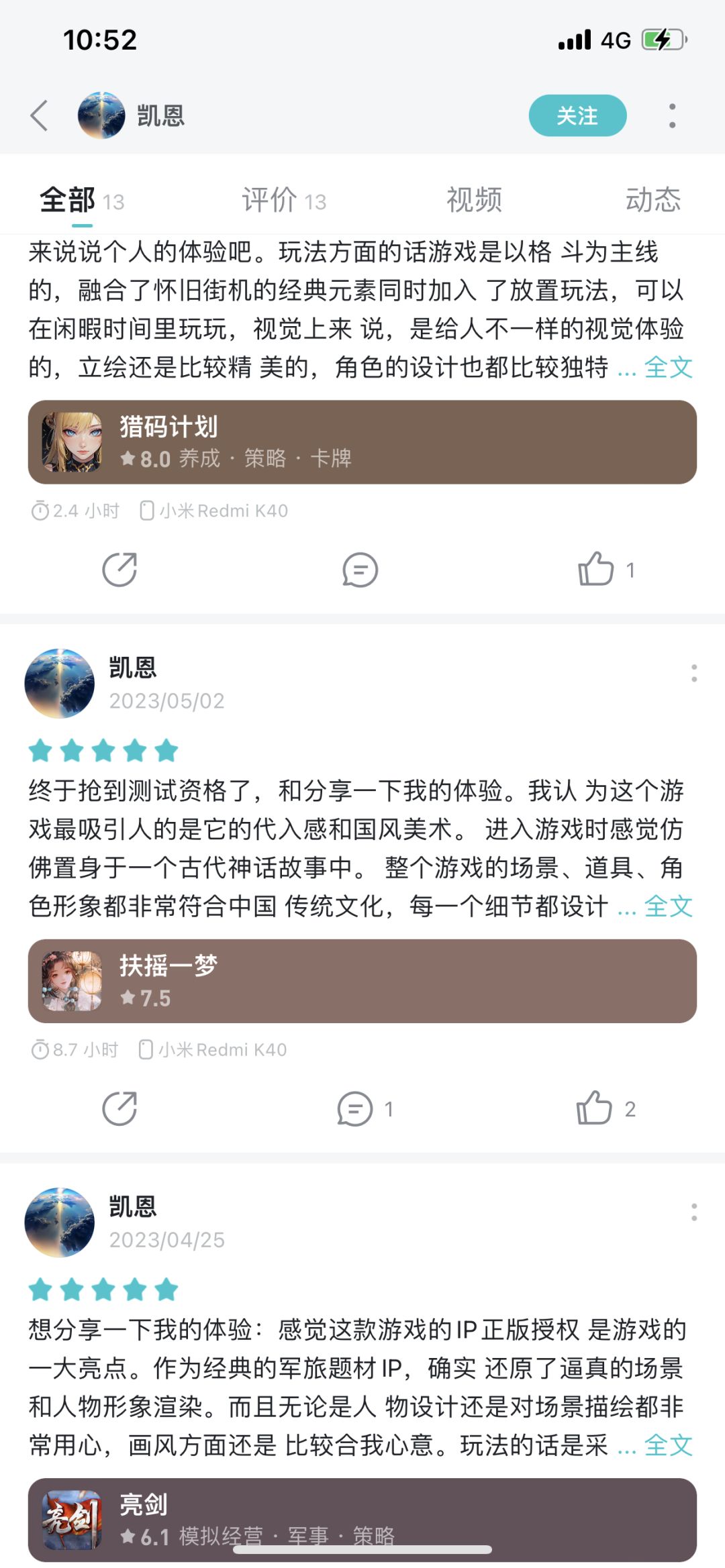
Task: Follow user 凯恩 with the 关注 button
Action: click(577, 115)
